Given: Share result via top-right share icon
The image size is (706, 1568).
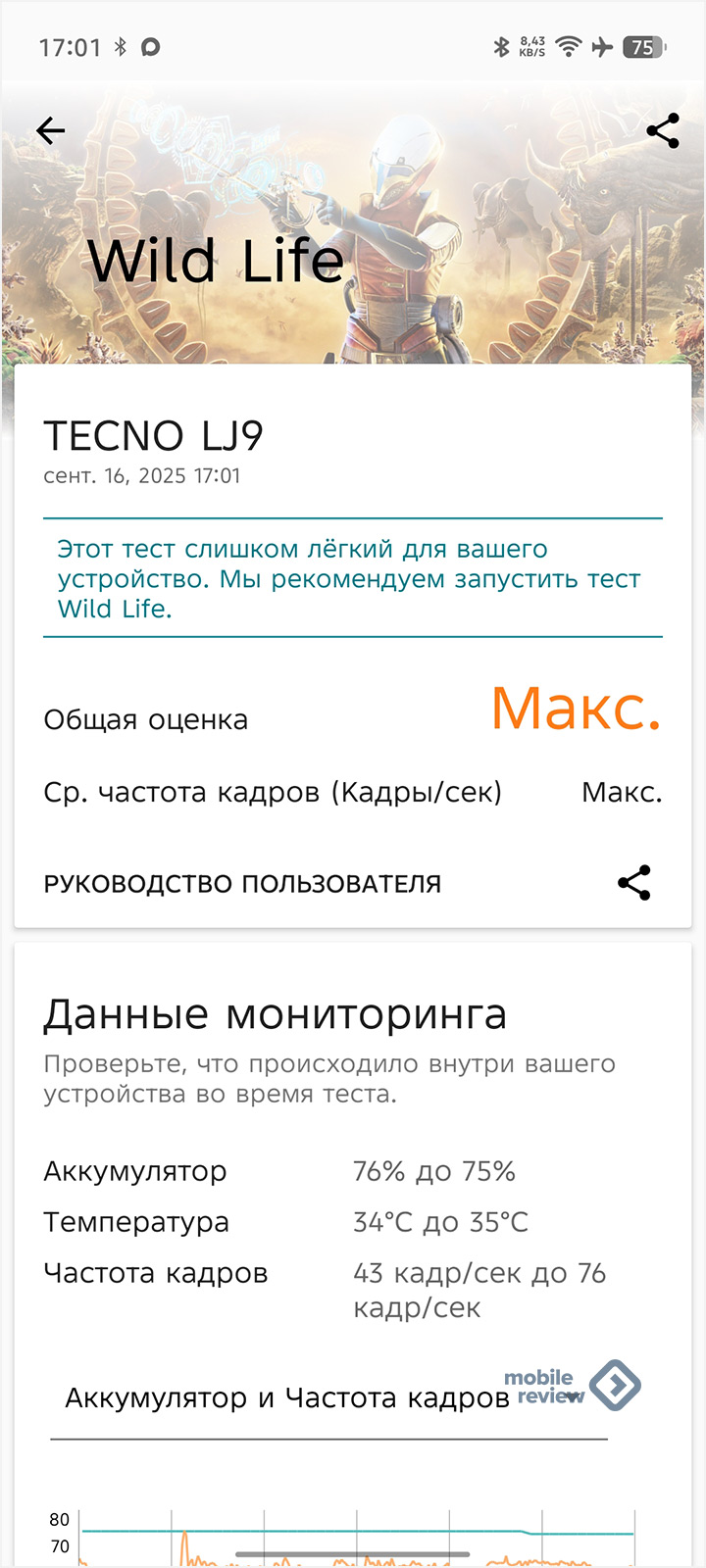Looking at the screenshot, I should (663, 130).
